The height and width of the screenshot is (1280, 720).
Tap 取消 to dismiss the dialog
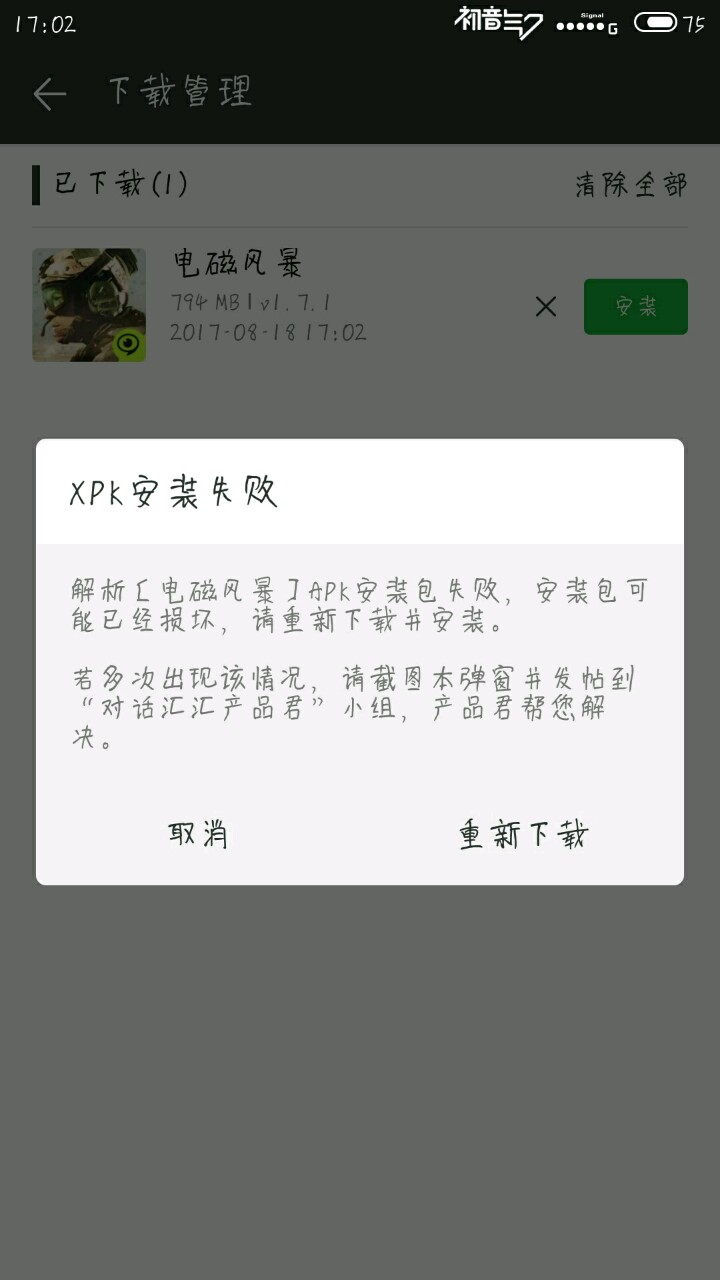click(x=198, y=834)
